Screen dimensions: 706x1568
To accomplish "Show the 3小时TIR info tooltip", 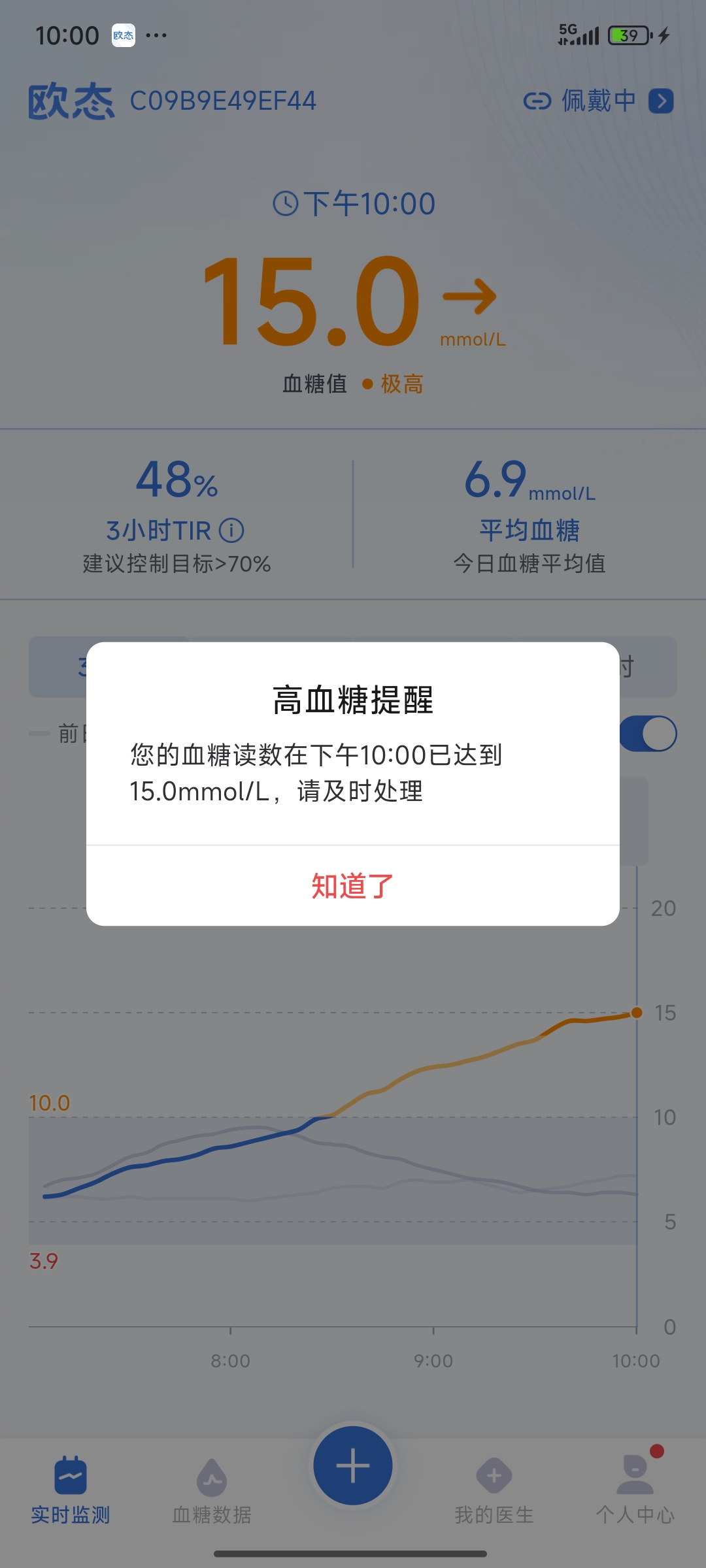I will 231,531.
